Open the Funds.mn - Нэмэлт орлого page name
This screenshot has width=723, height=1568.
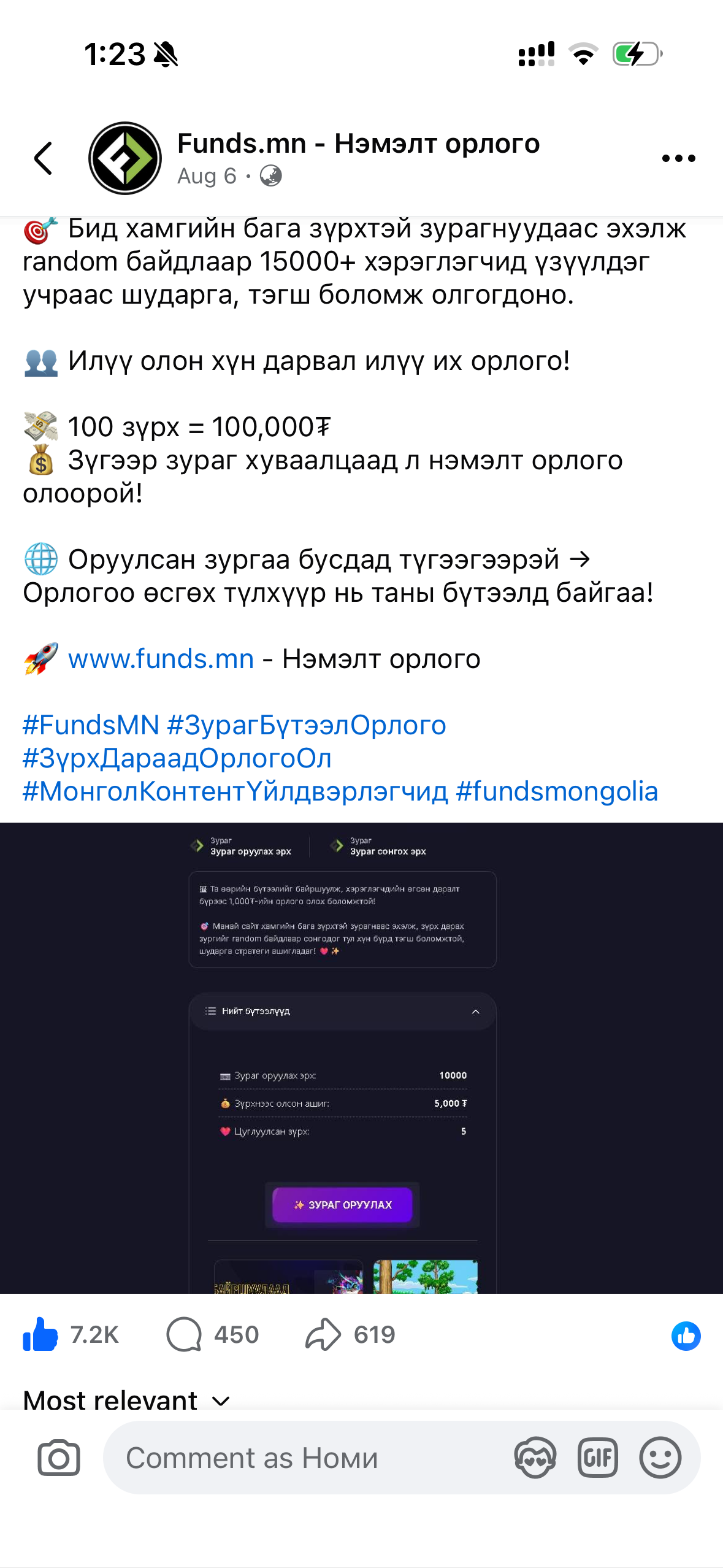tap(358, 144)
